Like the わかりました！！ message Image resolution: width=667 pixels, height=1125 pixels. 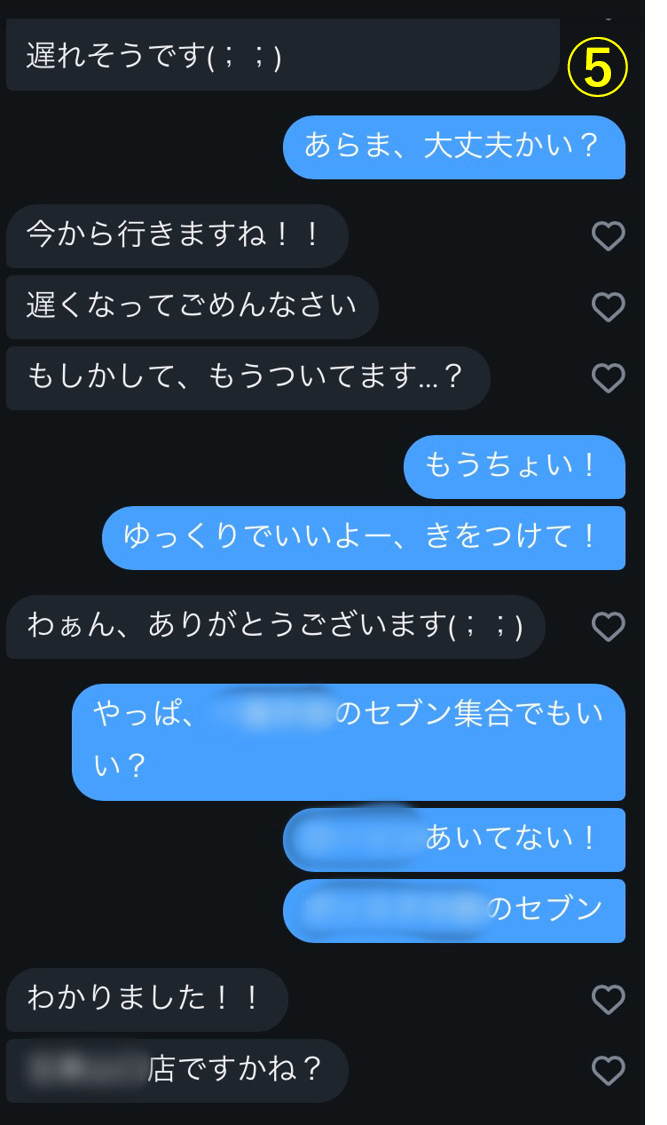coord(608,999)
